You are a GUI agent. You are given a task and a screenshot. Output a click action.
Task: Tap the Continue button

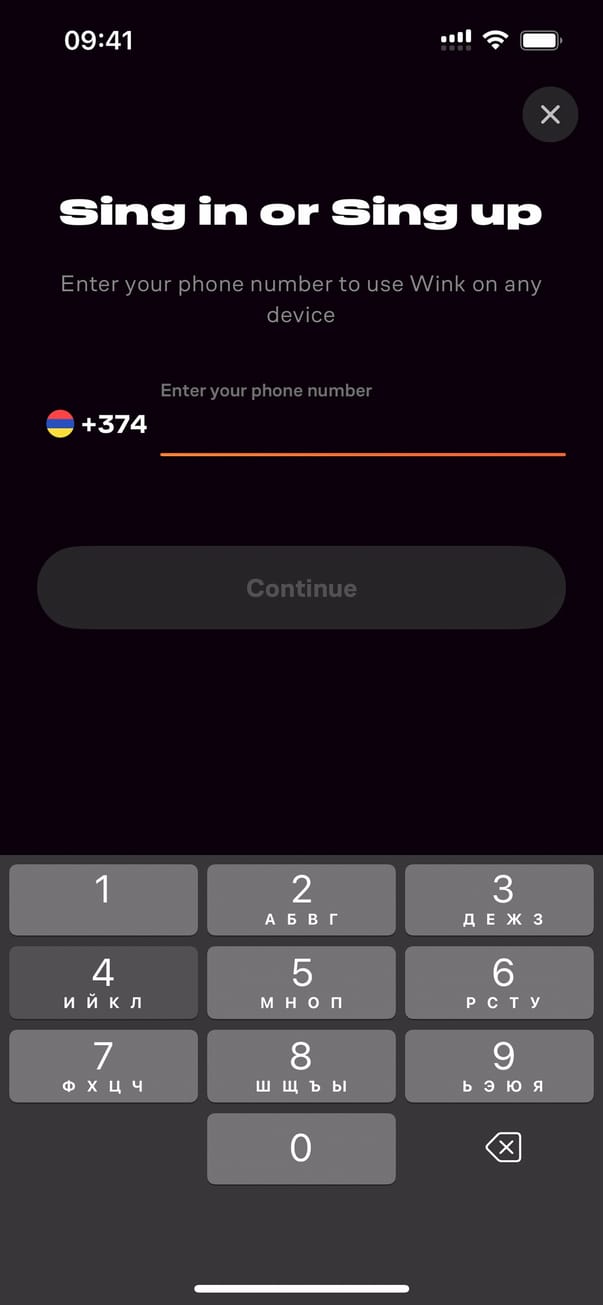301,588
